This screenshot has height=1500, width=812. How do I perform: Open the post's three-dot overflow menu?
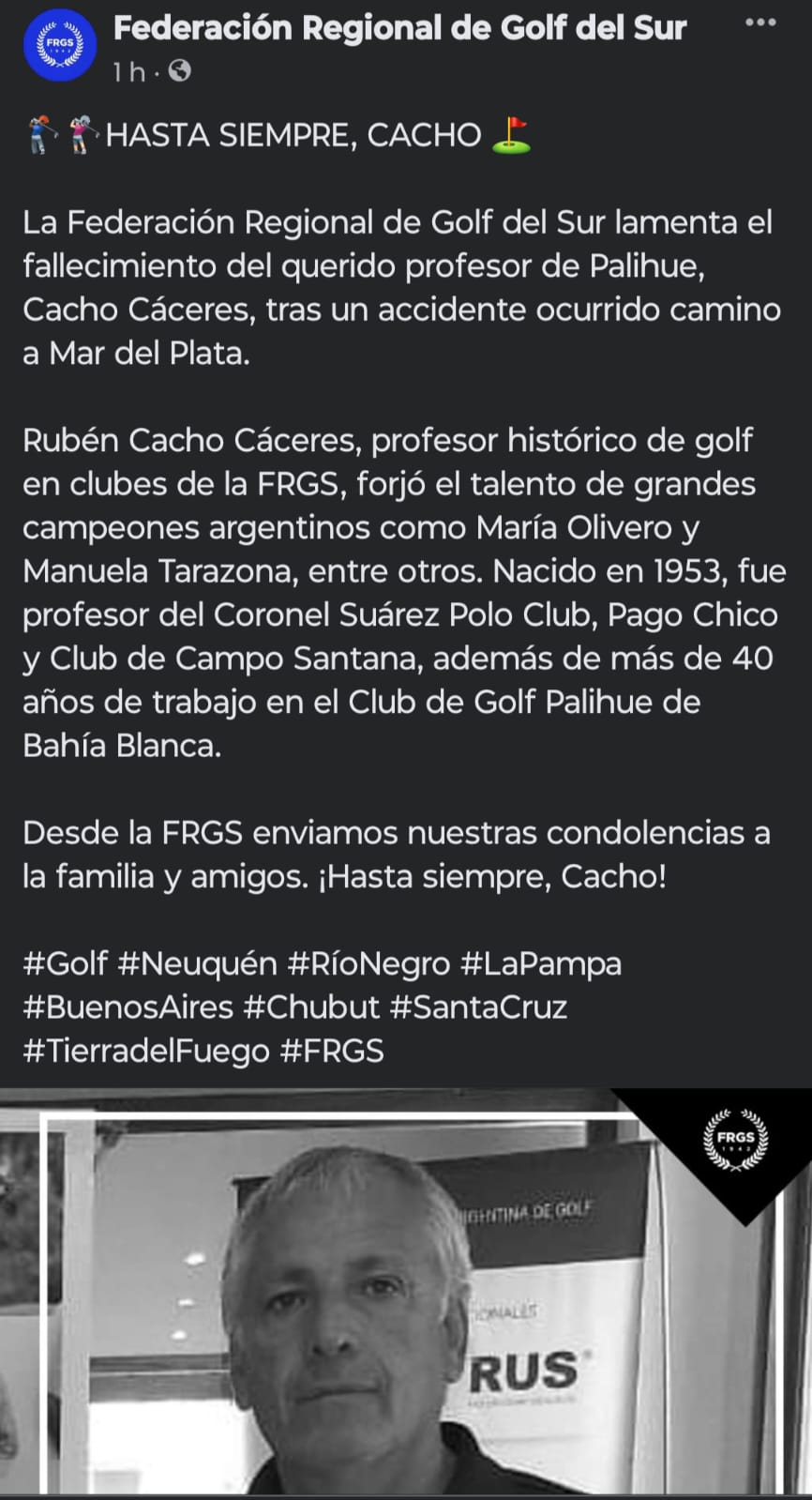[x=760, y=22]
